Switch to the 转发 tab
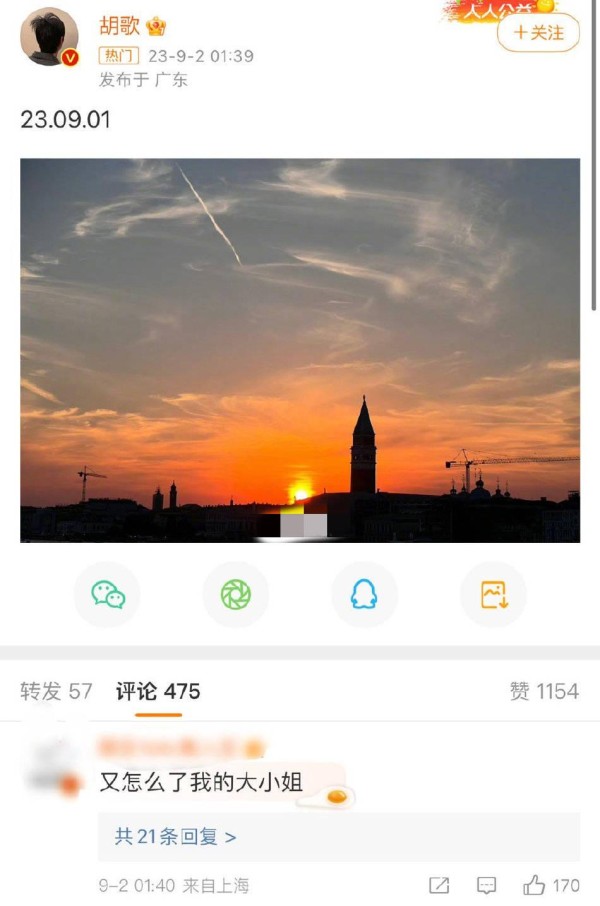This screenshot has height=906, width=600. [x=56, y=691]
